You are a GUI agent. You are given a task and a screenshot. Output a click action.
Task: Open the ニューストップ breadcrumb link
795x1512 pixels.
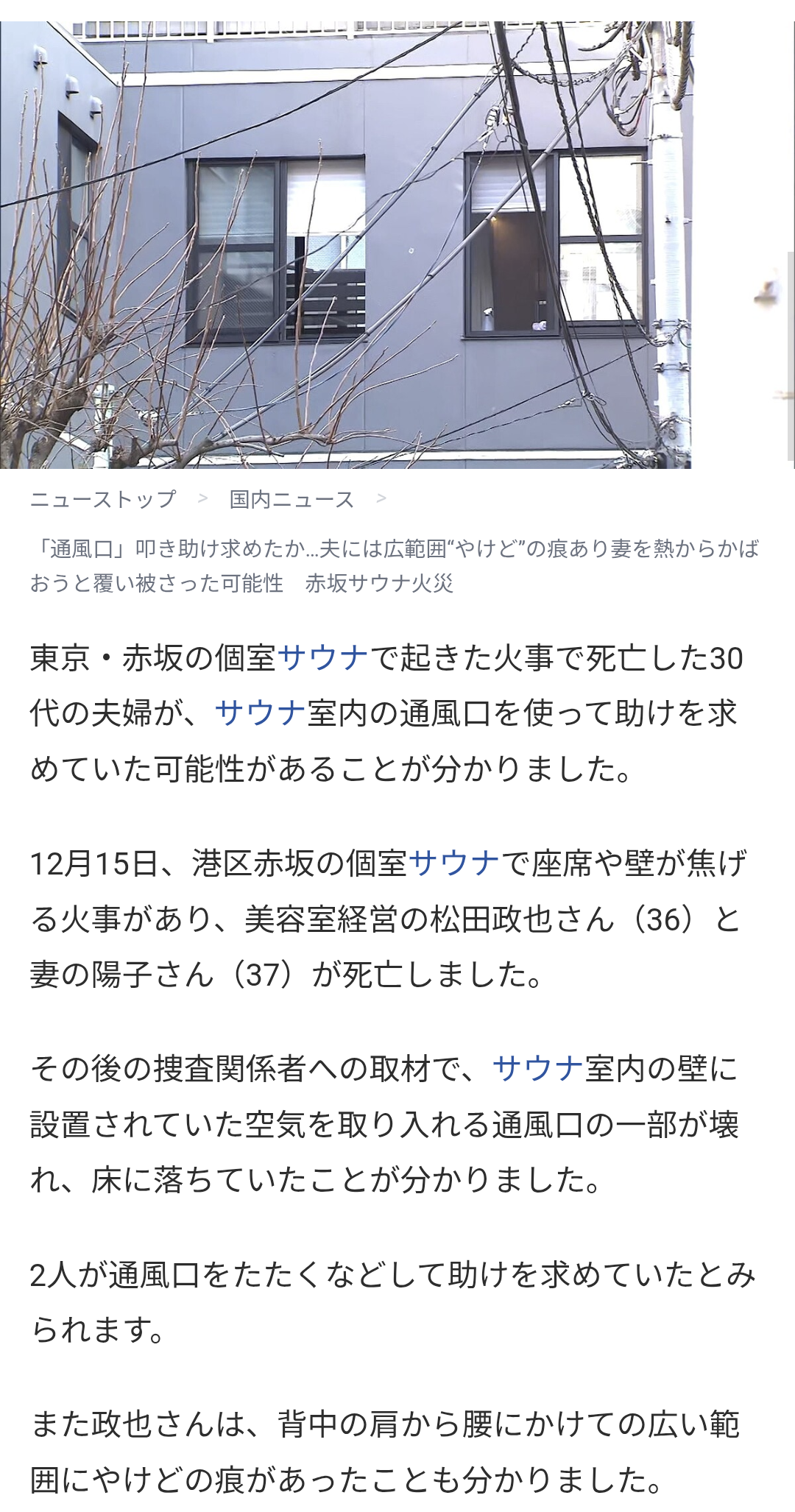[x=103, y=500]
